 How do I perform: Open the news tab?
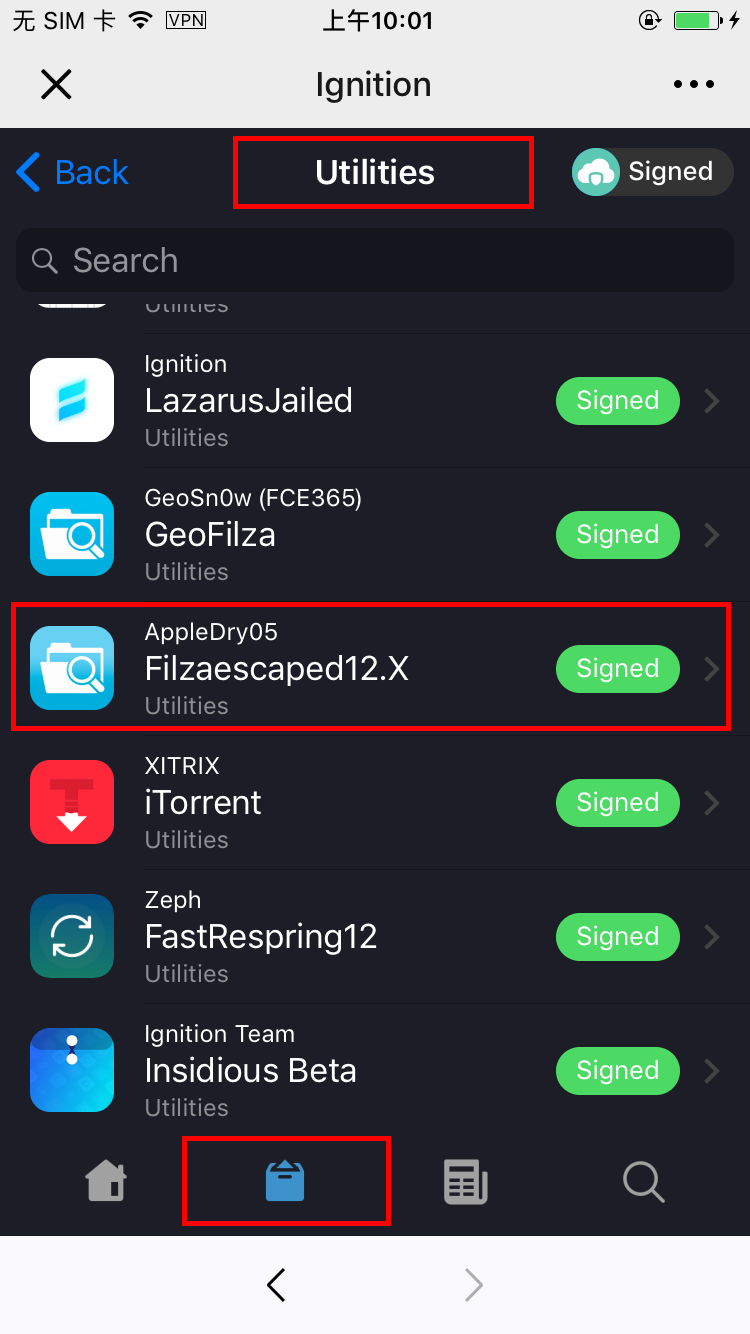click(465, 1182)
